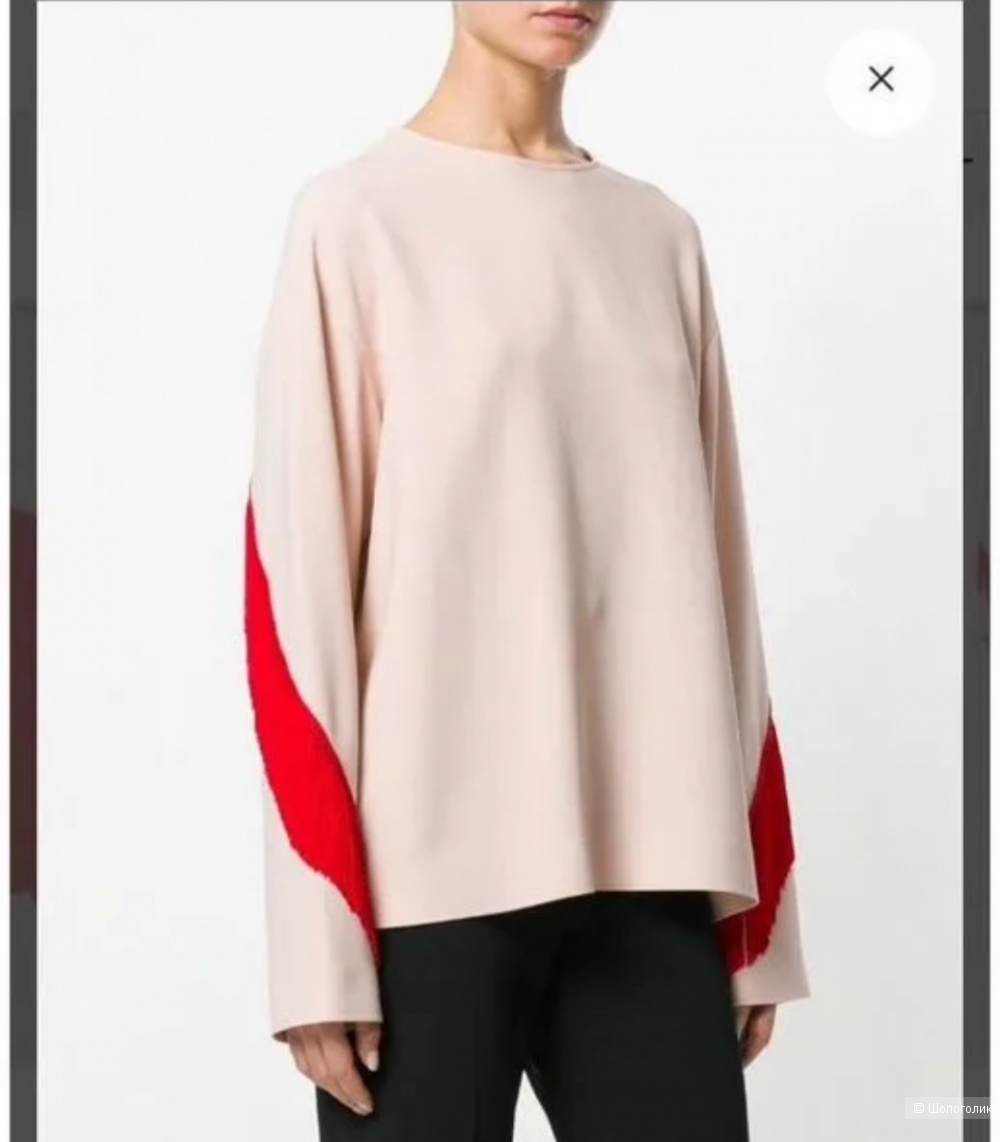Image resolution: width=1000 pixels, height=1142 pixels.
Task: Close the full-screen product image
Action: 880,80
